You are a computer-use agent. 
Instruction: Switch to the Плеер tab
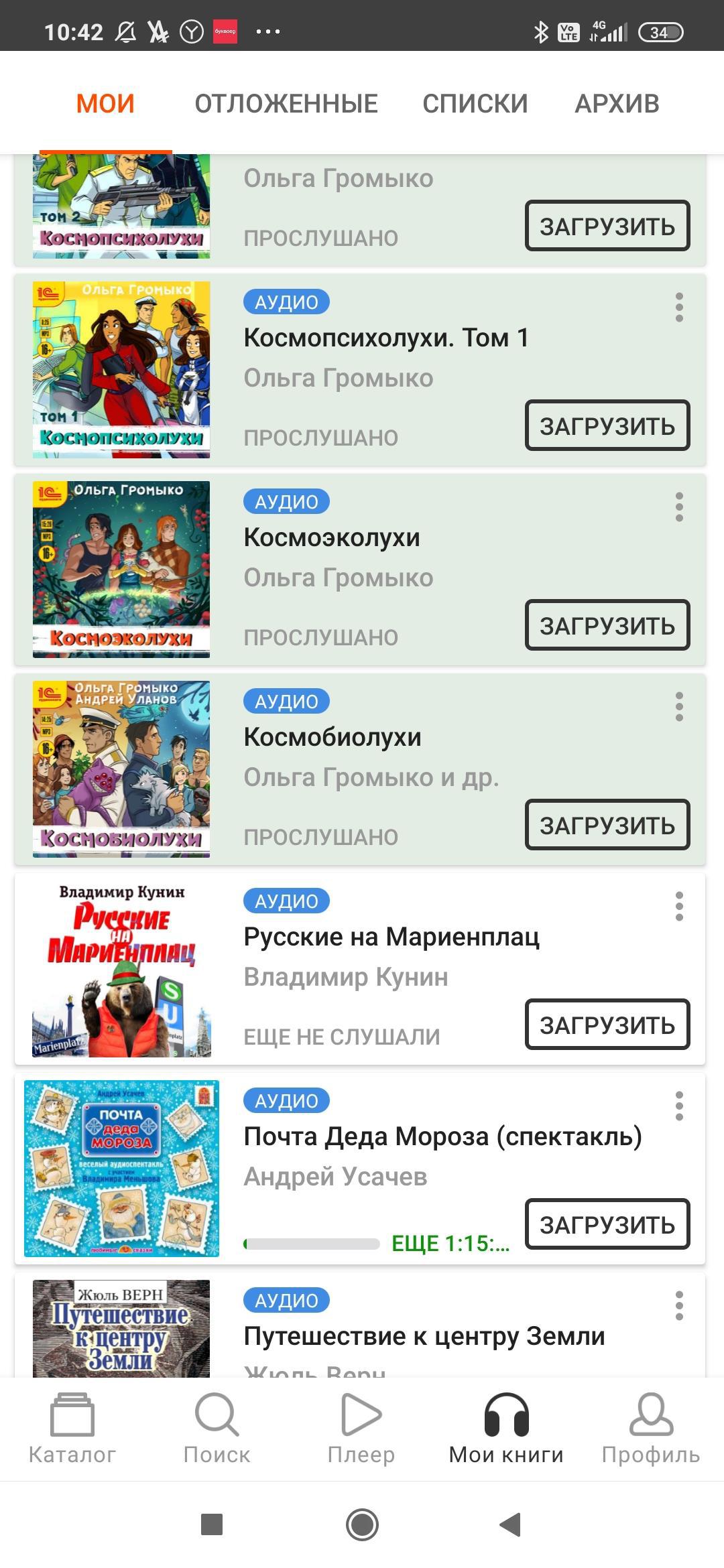361,1427
